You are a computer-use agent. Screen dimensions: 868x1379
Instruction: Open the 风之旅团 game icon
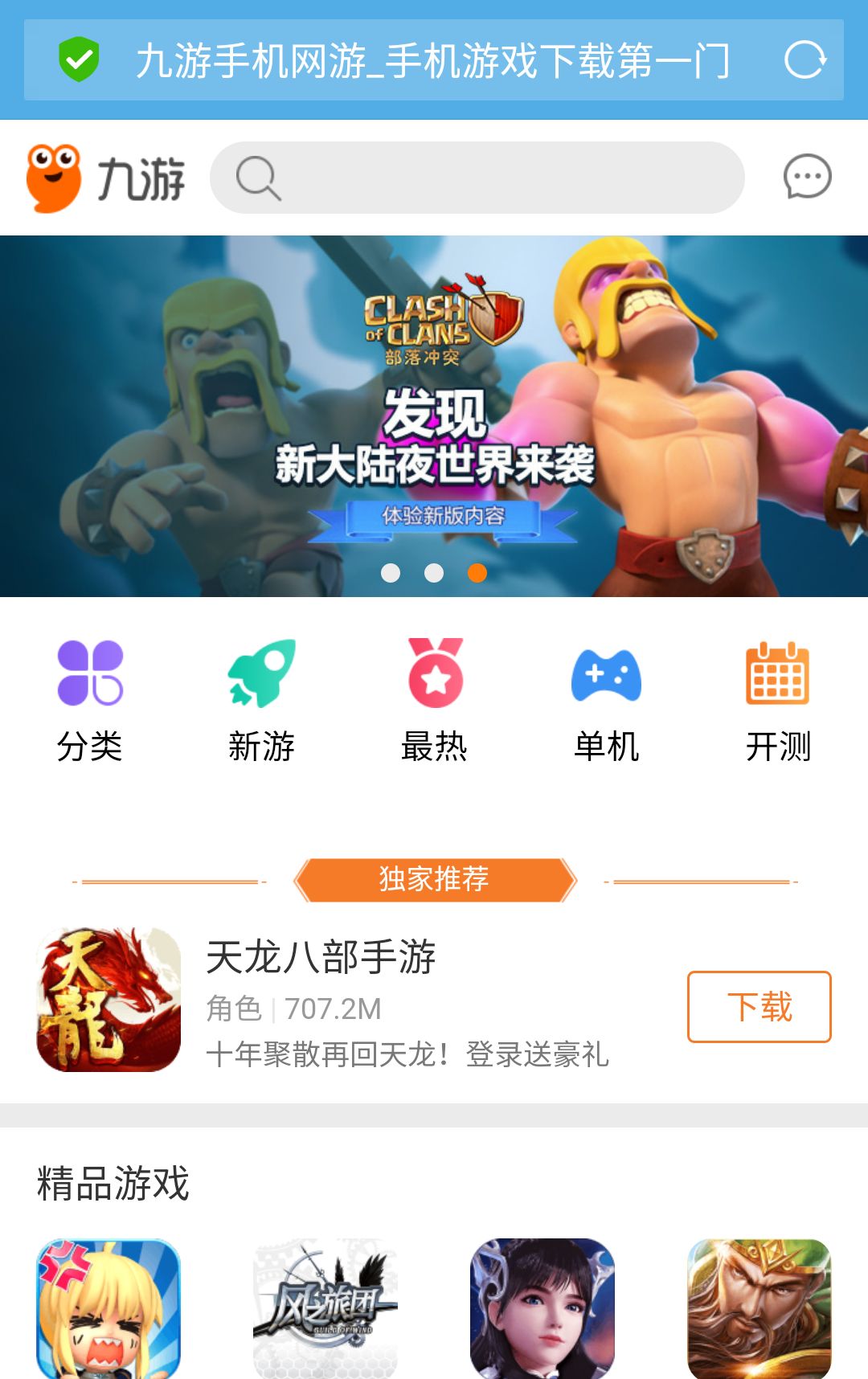pyautogui.click(x=325, y=1308)
